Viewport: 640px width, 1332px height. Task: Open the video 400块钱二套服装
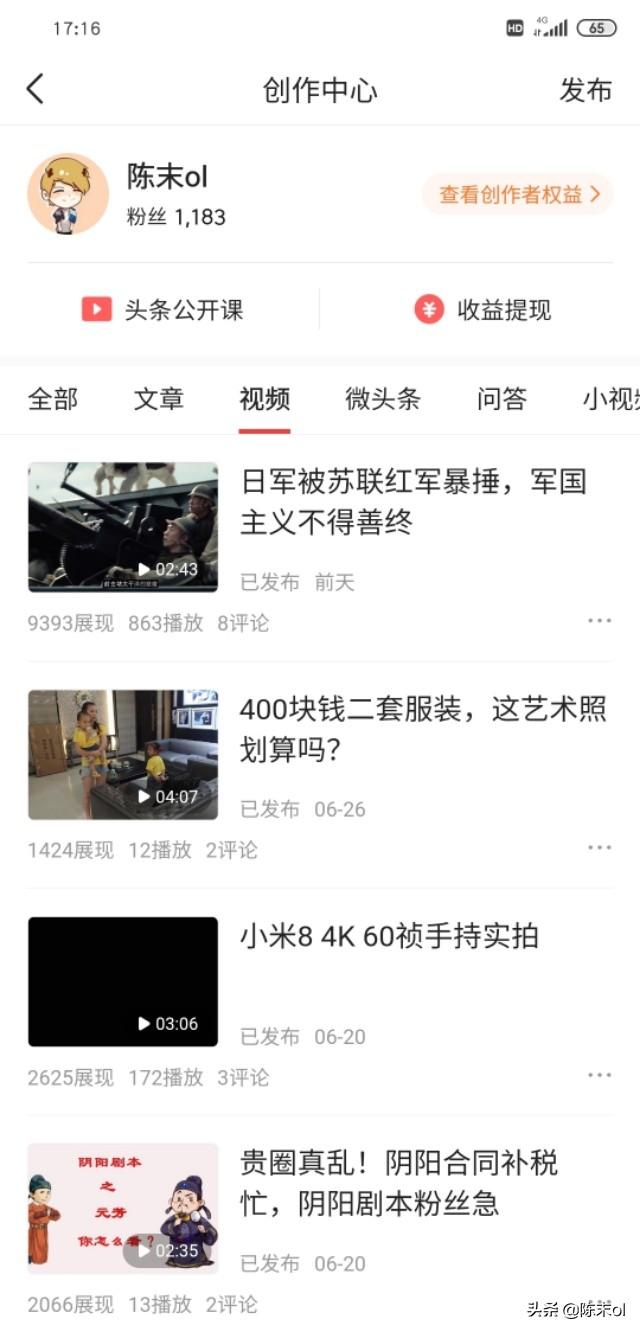[423, 729]
